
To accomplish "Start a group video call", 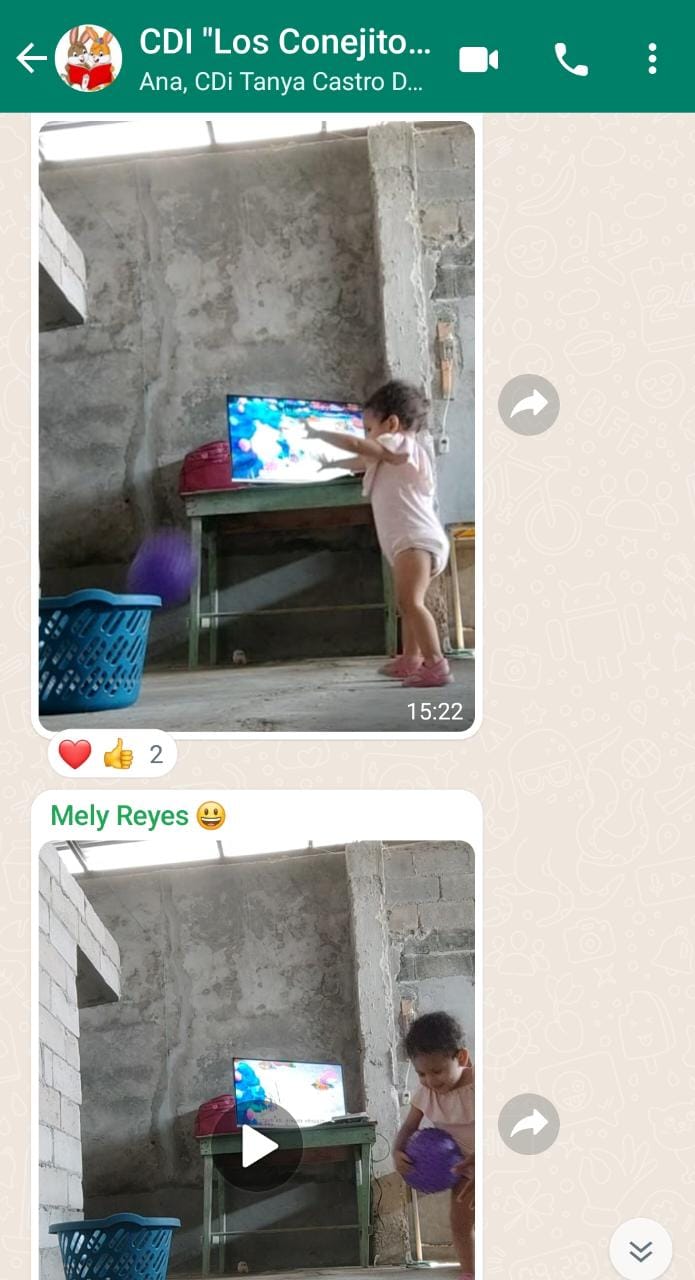I will click(x=478, y=59).
